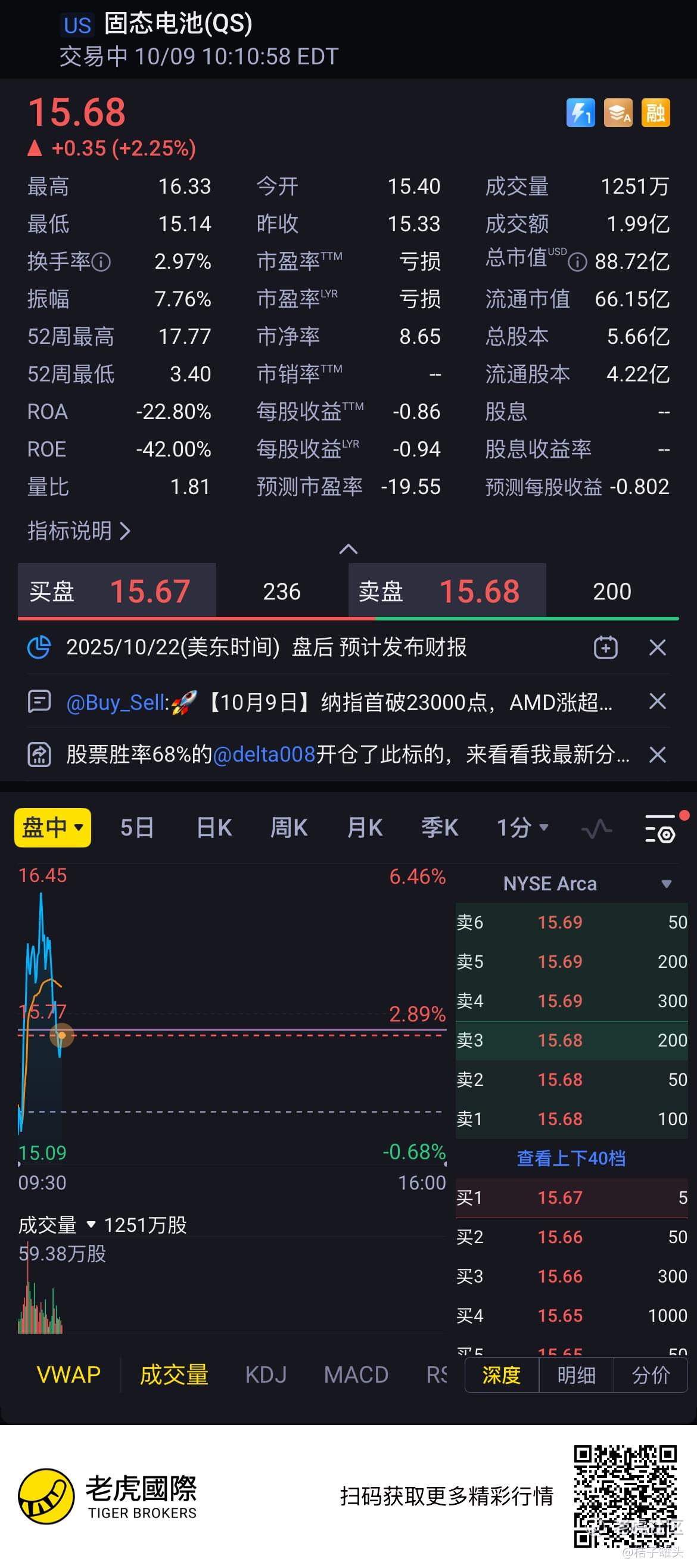Change the NYSE Arca exchange dropdown

click(587, 884)
